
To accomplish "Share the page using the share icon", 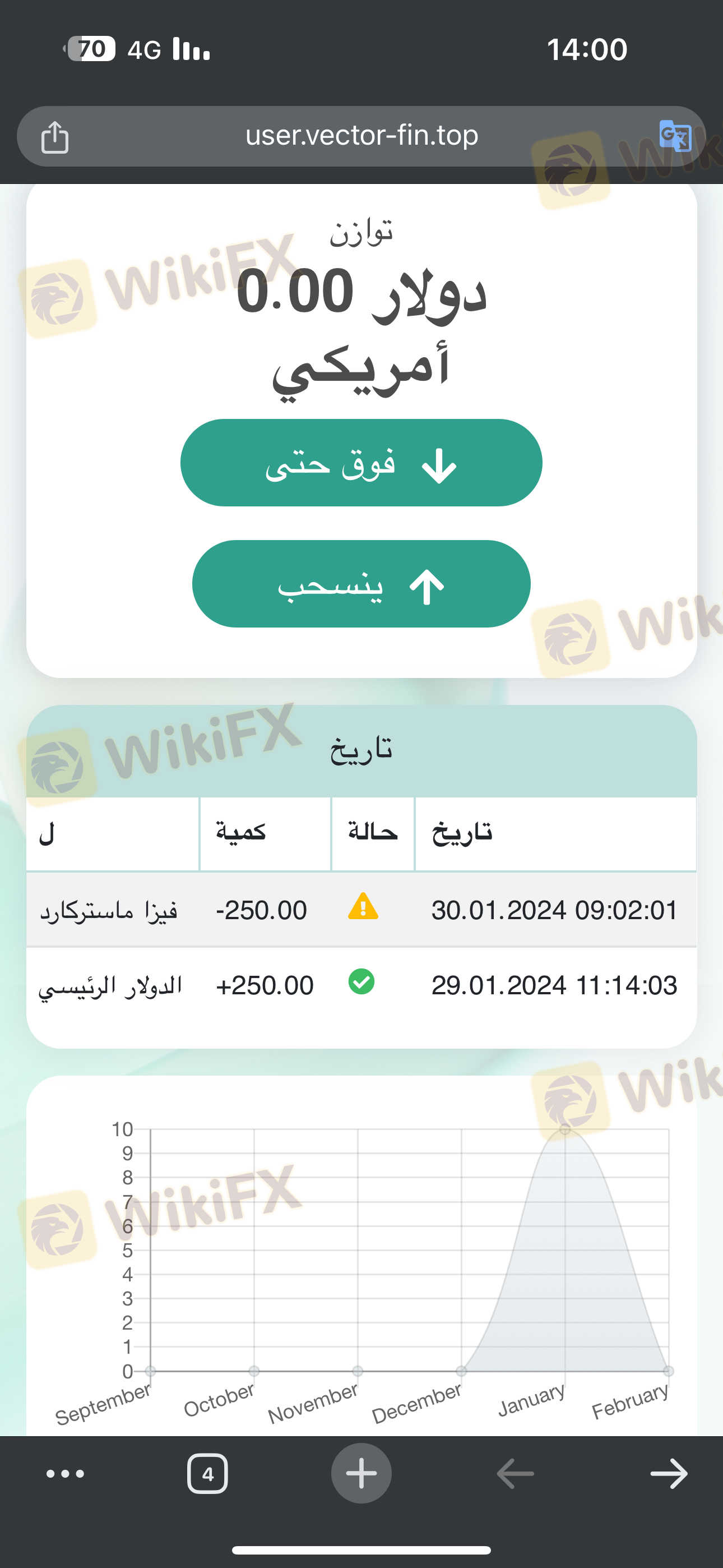I will point(55,137).
